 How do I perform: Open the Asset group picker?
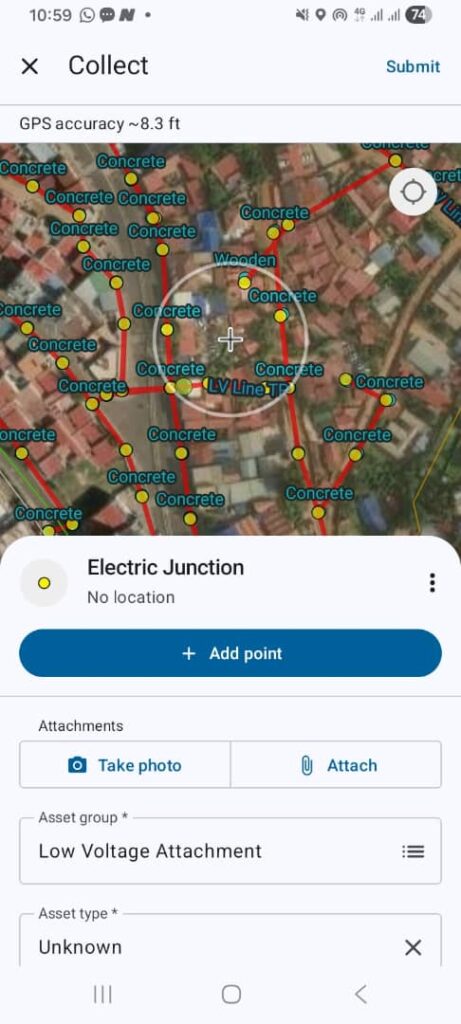(x=230, y=851)
